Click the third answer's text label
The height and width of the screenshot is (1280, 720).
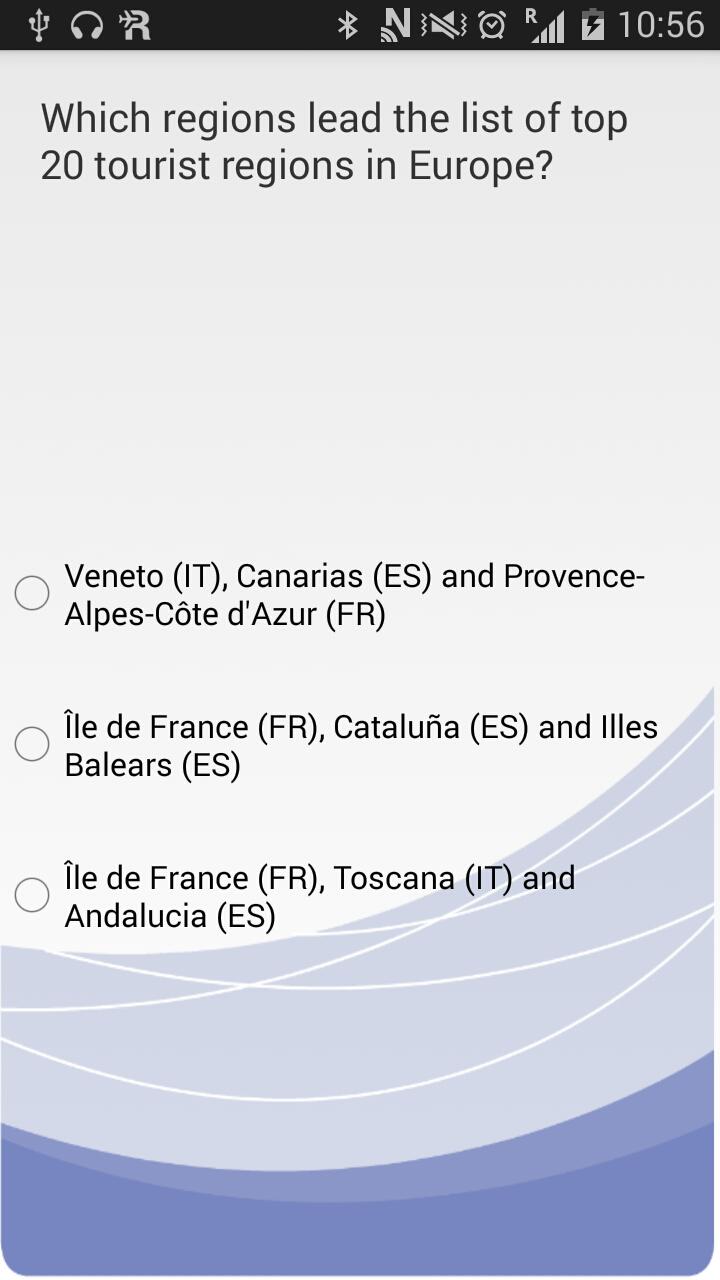(319, 896)
